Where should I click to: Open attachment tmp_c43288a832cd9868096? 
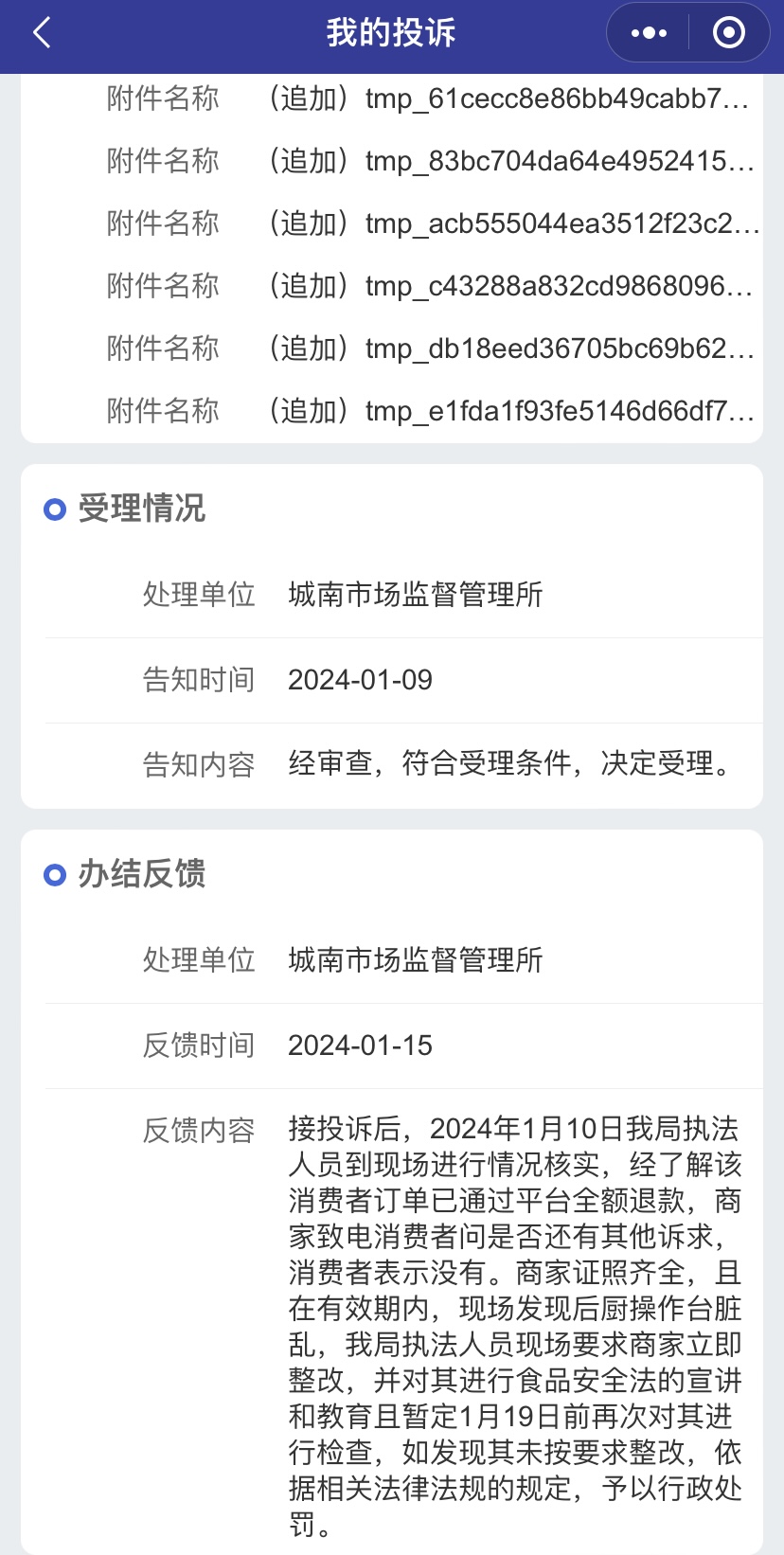(x=511, y=286)
